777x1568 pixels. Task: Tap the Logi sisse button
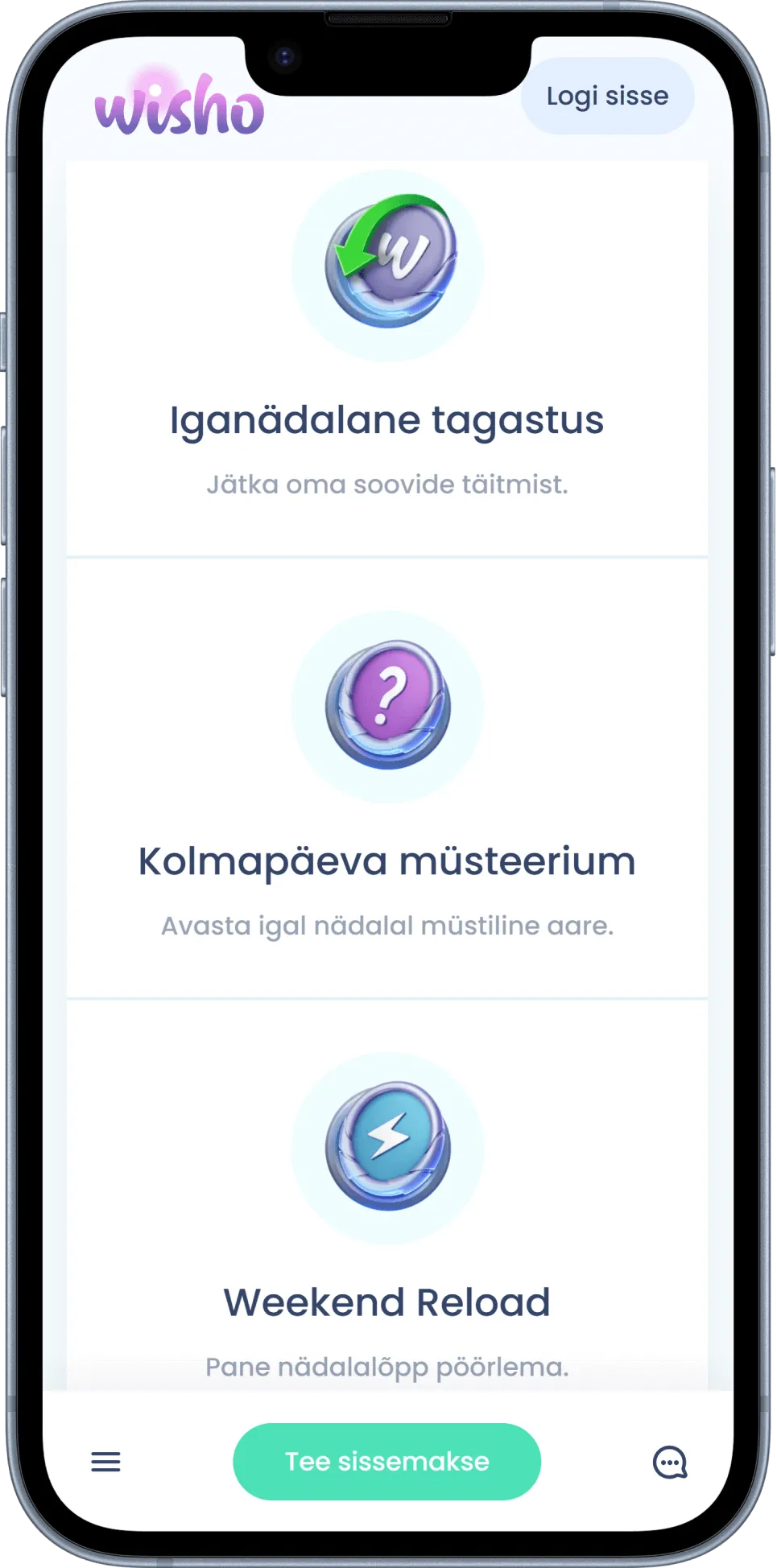pos(607,96)
